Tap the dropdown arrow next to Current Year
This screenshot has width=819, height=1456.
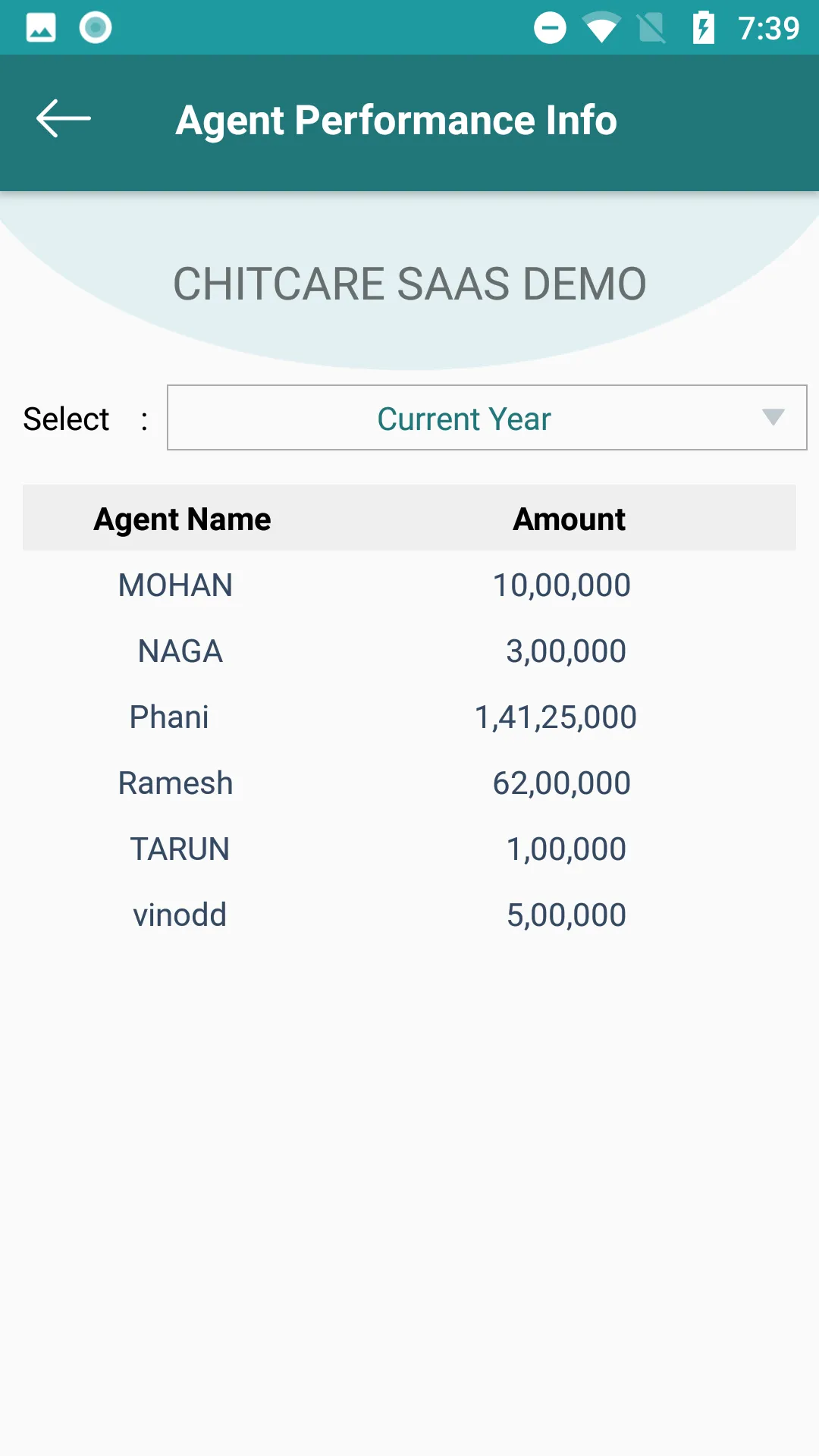tap(771, 418)
